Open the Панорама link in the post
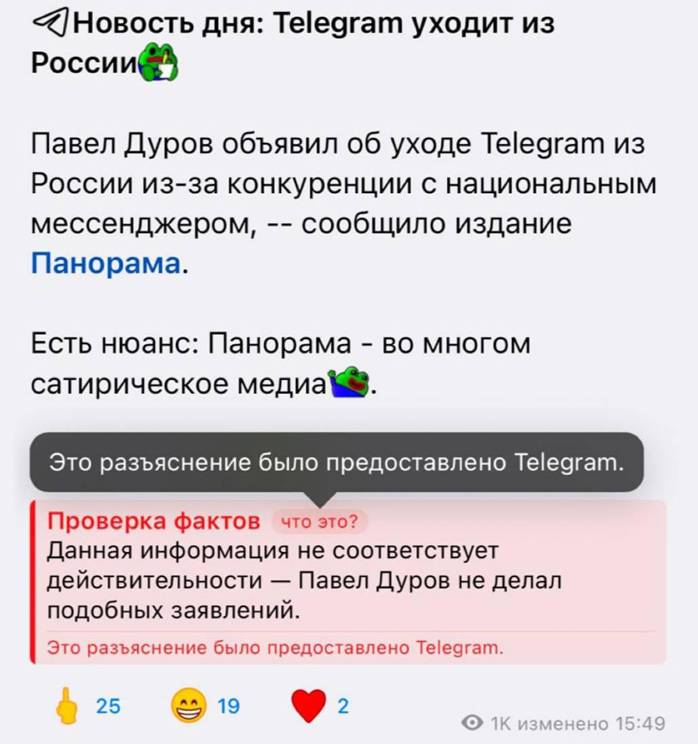The image size is (698, 744). click(106, 264)
